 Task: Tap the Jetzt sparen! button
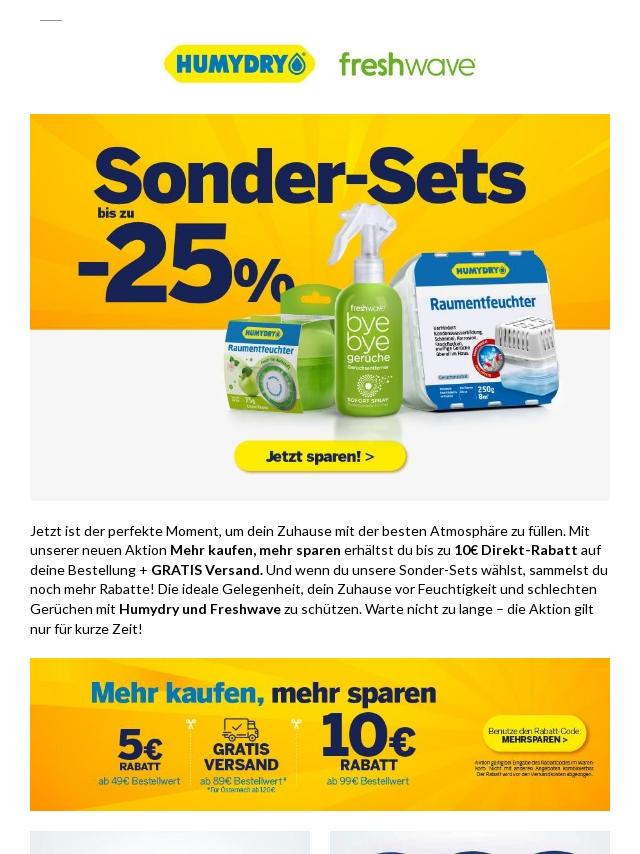click(x=320, y=457)
